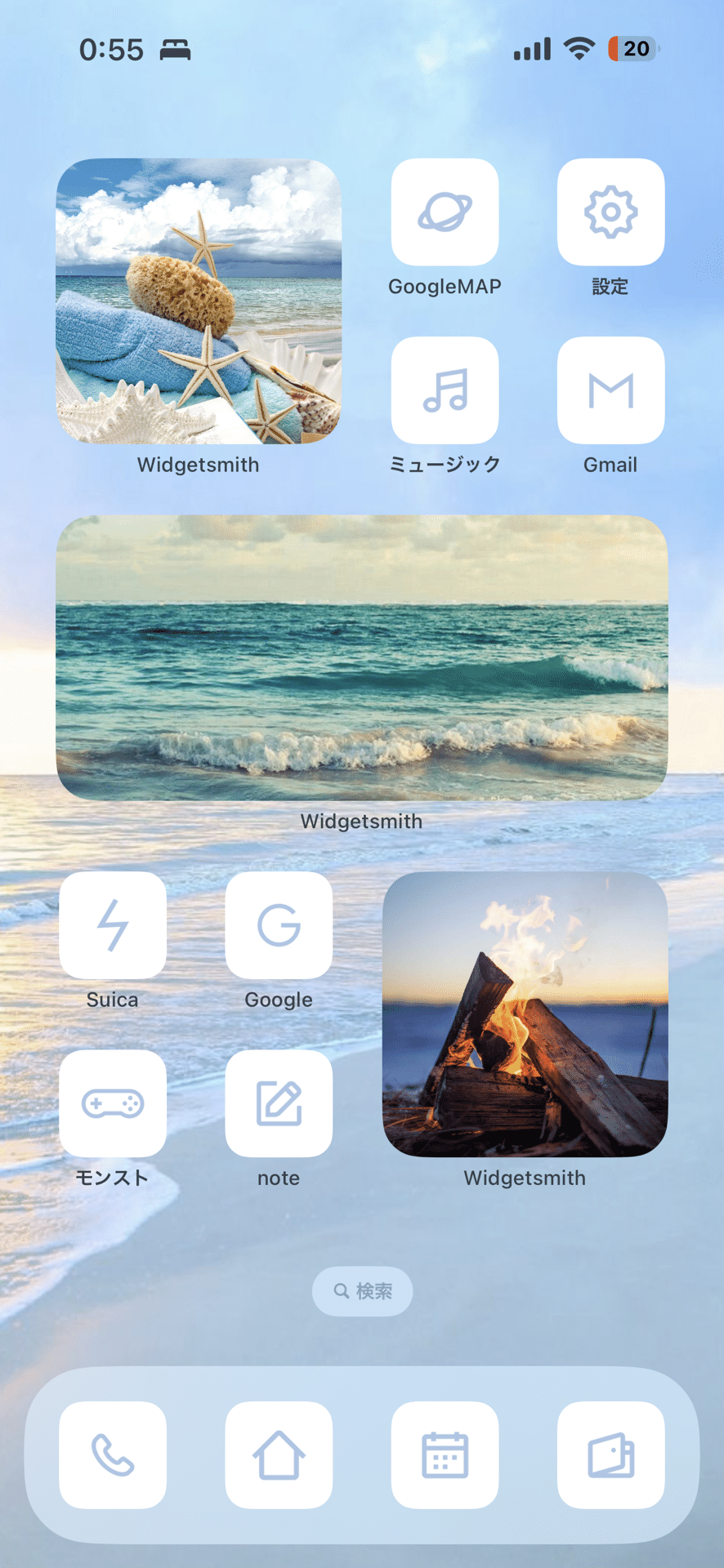Tap the 検索 search pill

click(362, 1291)
